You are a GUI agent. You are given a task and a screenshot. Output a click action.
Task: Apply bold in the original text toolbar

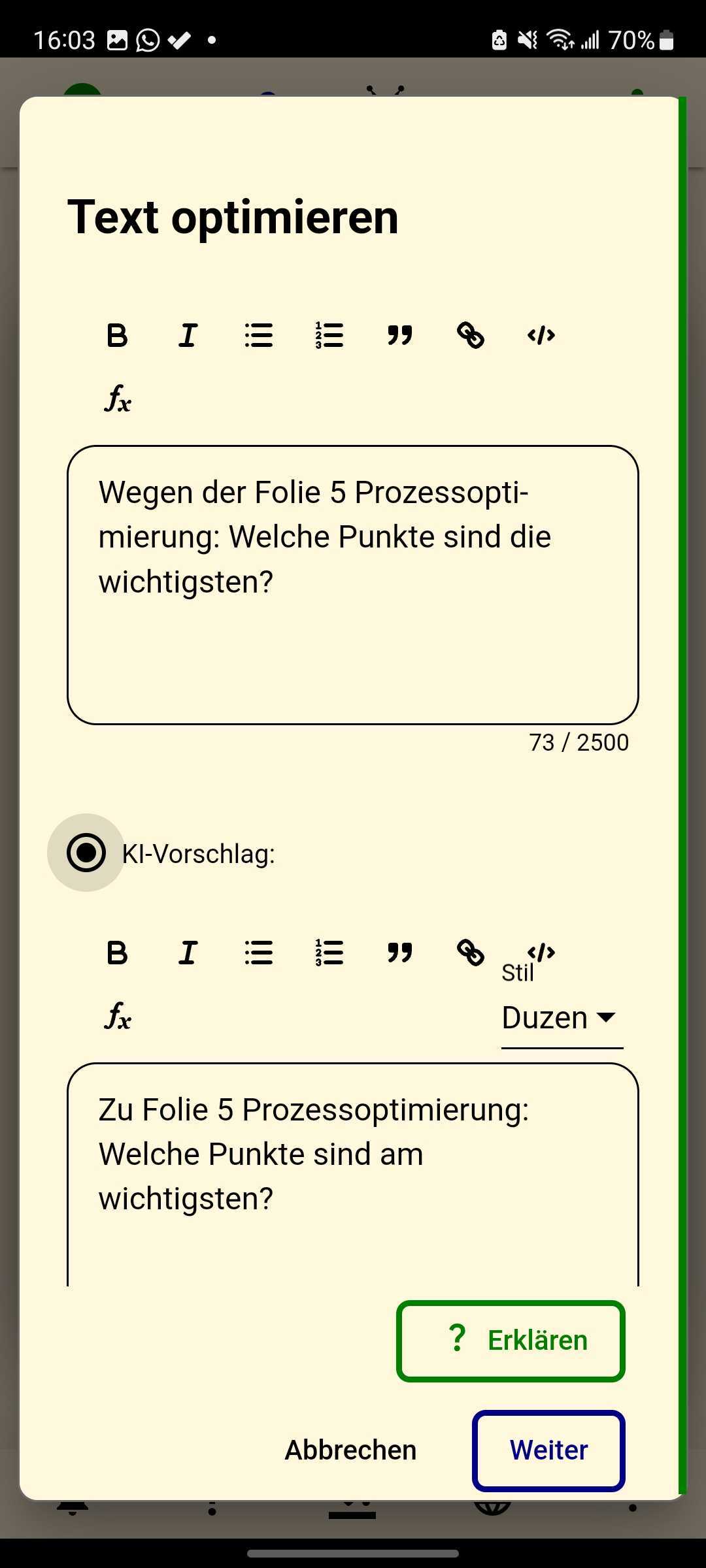(x=117, y=336)
